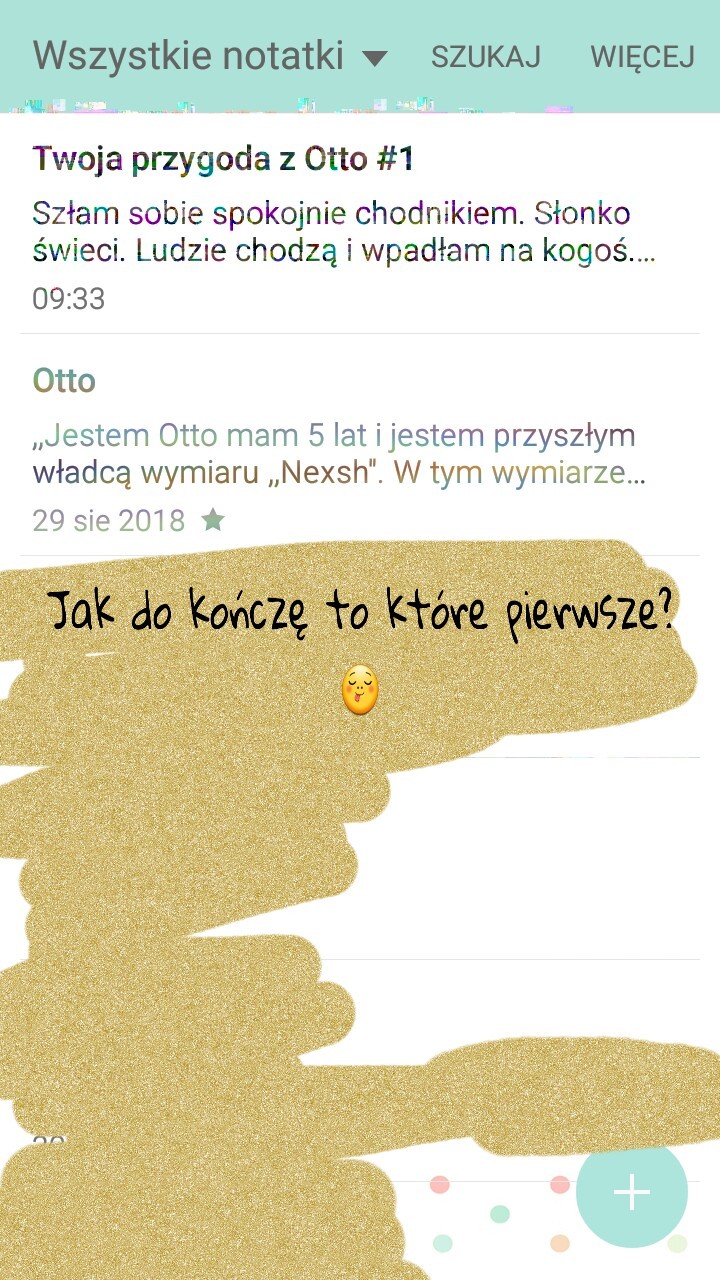Open the WIĘCEJ menu
This screenshot has height=1280, width=720.
click(641, 57)
